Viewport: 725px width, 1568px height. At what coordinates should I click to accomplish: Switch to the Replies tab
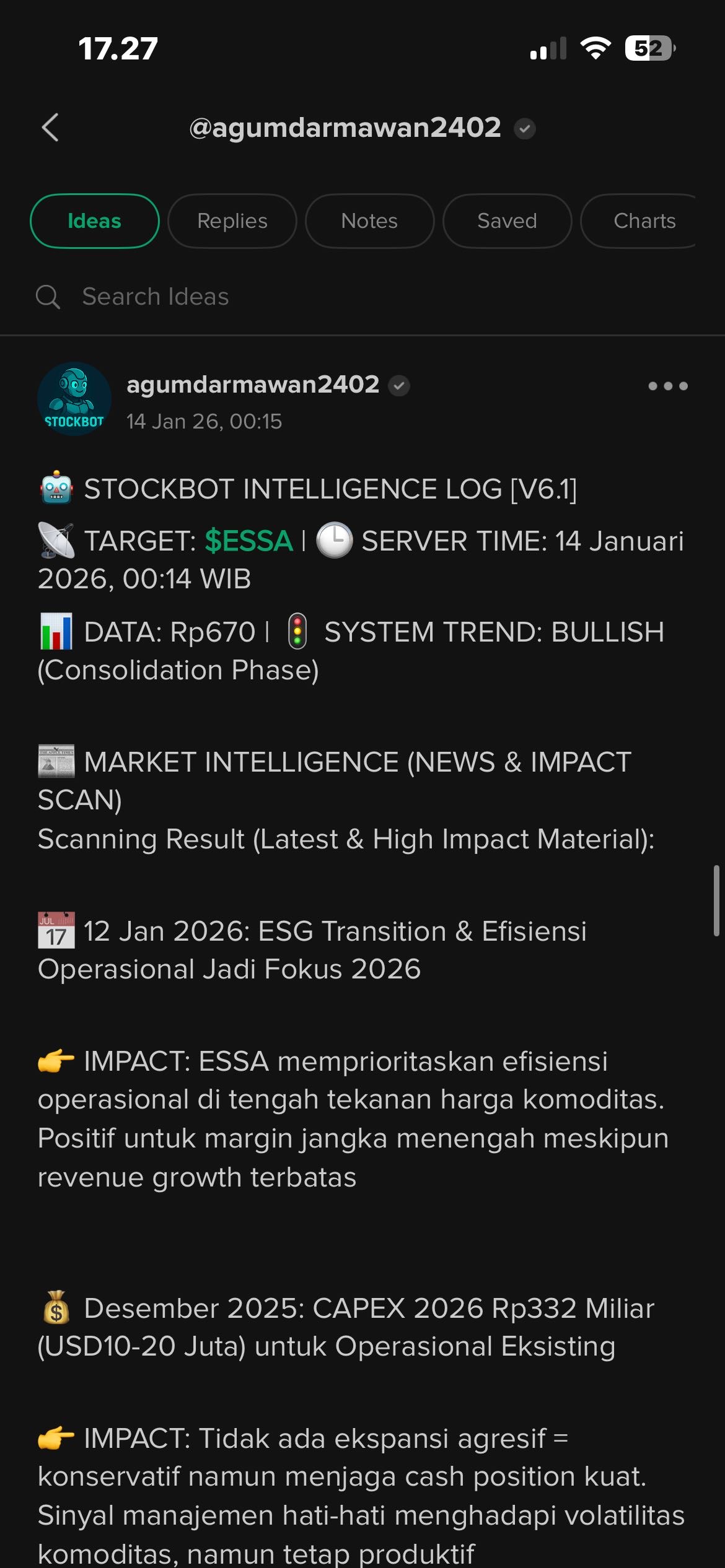(x=232, y=221)
